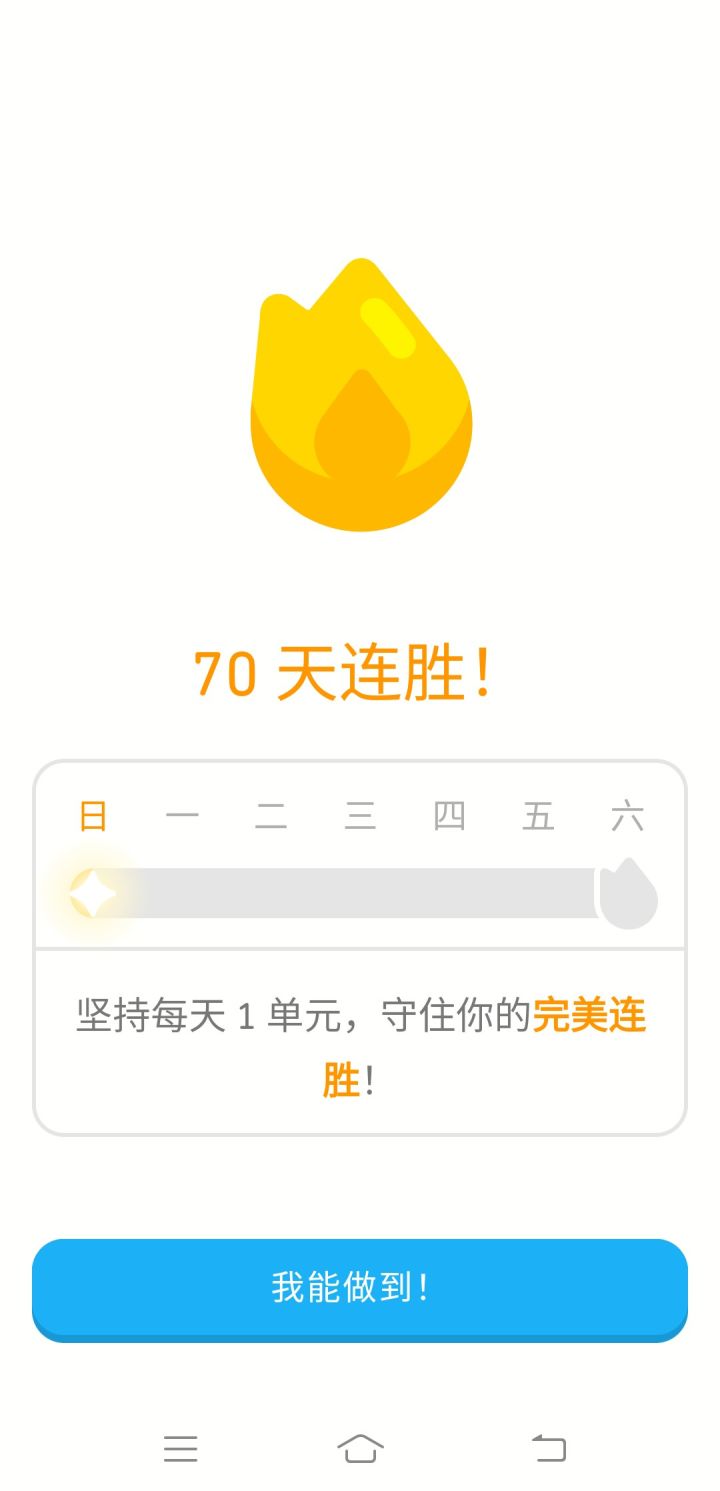Open the recent apps menu
Viewport: 720px width, 1491px height.
point(181,1448)
